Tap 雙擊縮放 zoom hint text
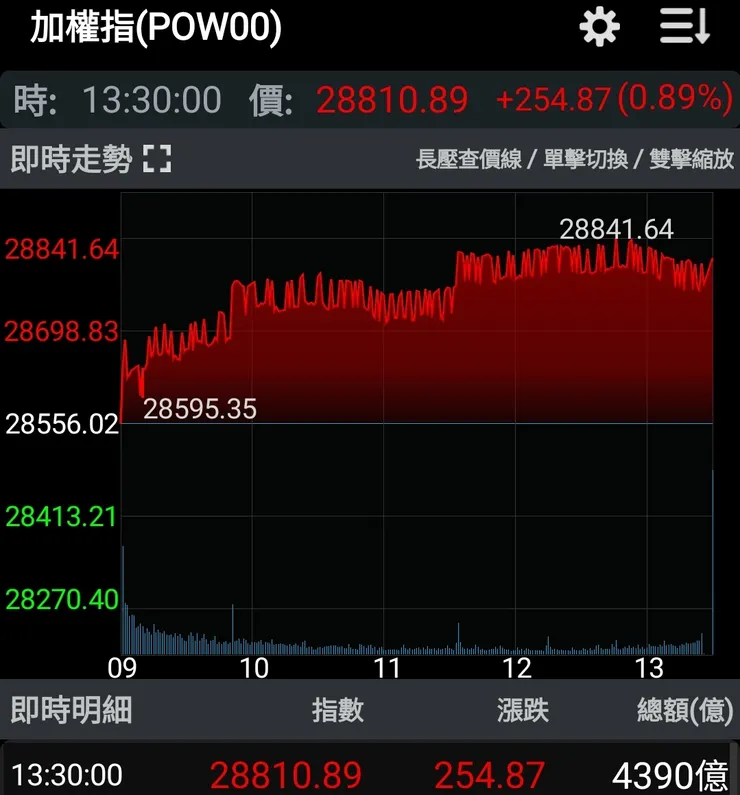 (x=690, y=159)
